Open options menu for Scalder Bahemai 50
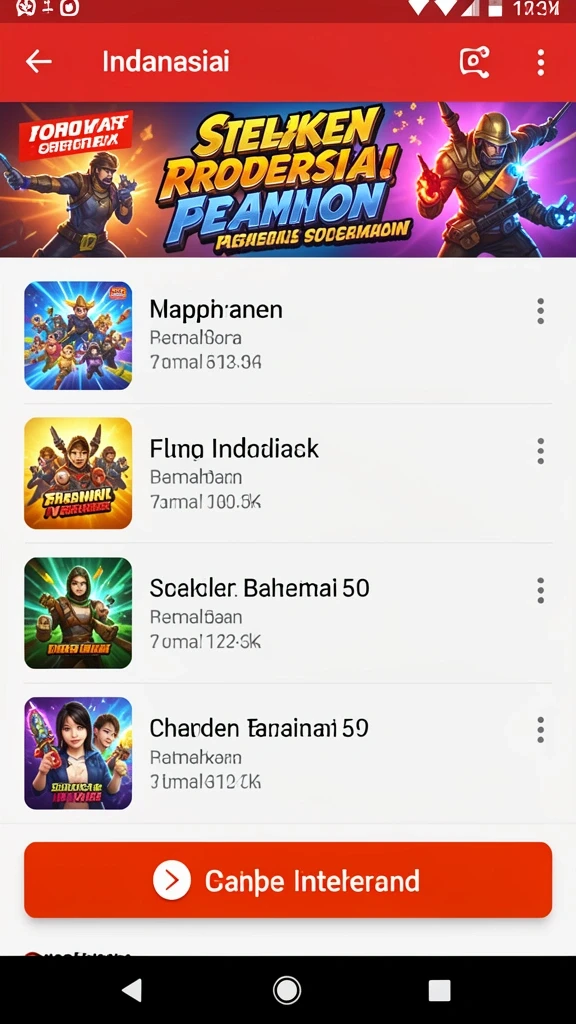Image resolution: width=576 pixels, height=1024 pixels. tap(540, 590)
